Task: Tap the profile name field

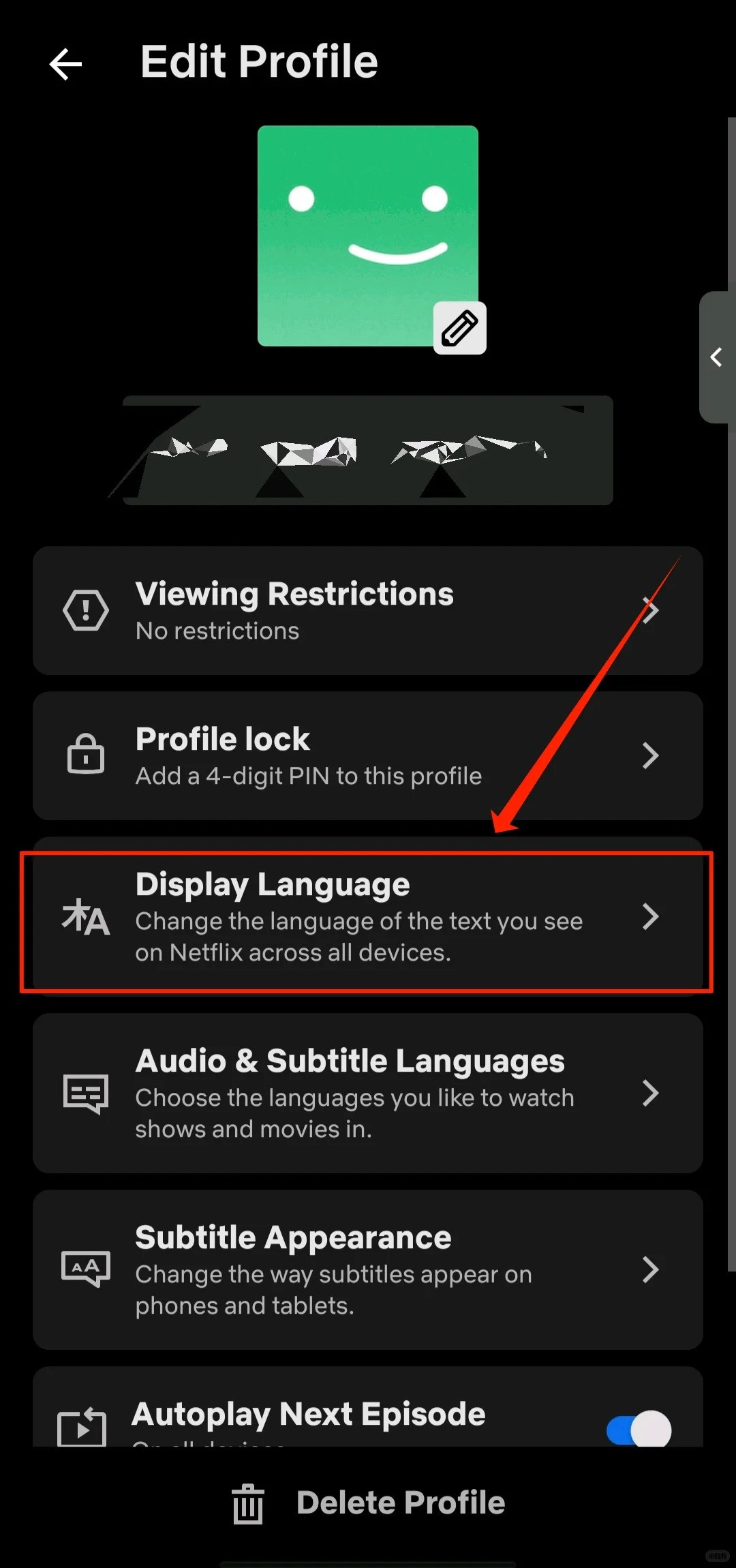Action: [368, 451]
